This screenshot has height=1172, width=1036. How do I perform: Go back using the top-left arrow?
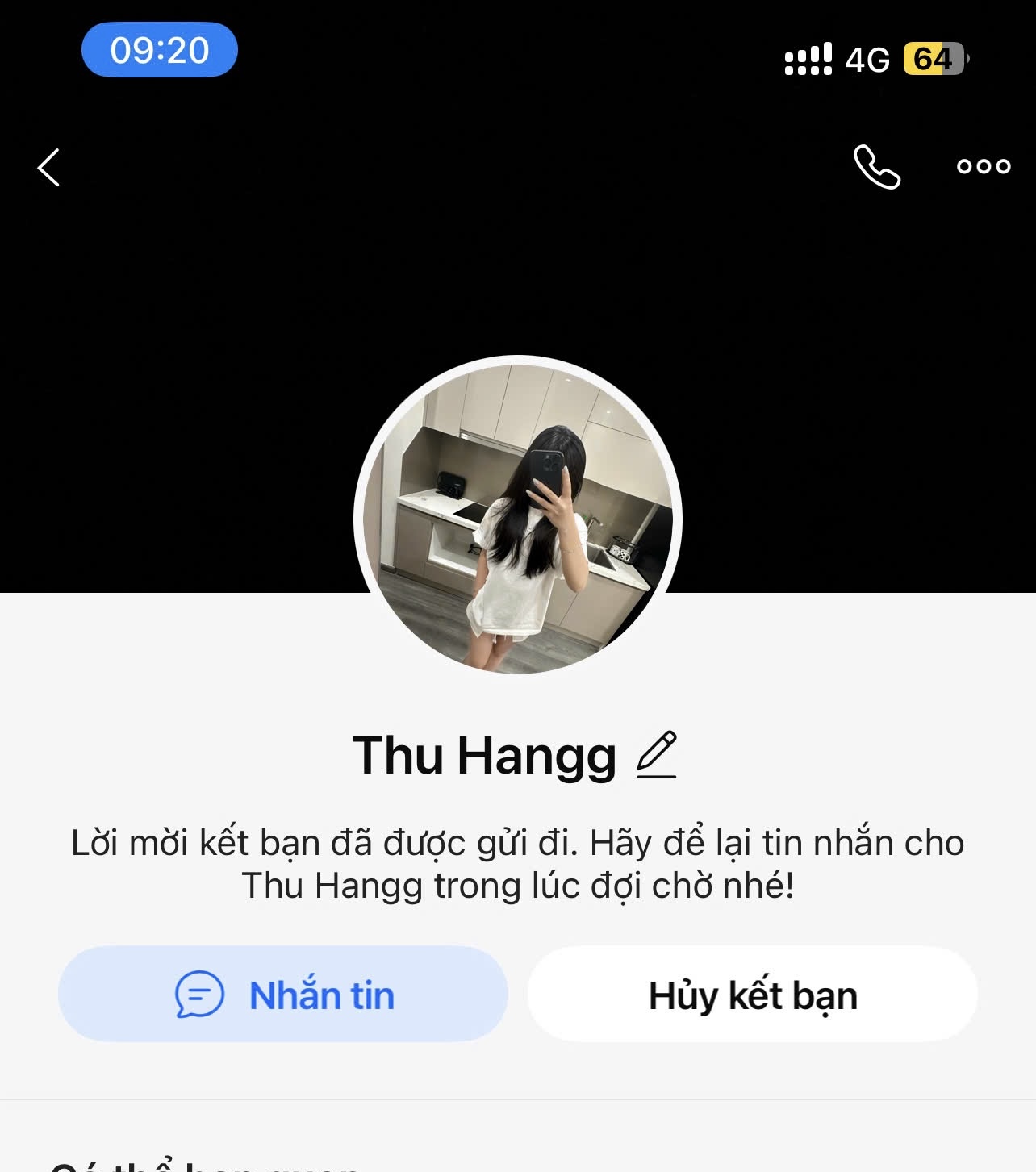(x=49, y=168)
